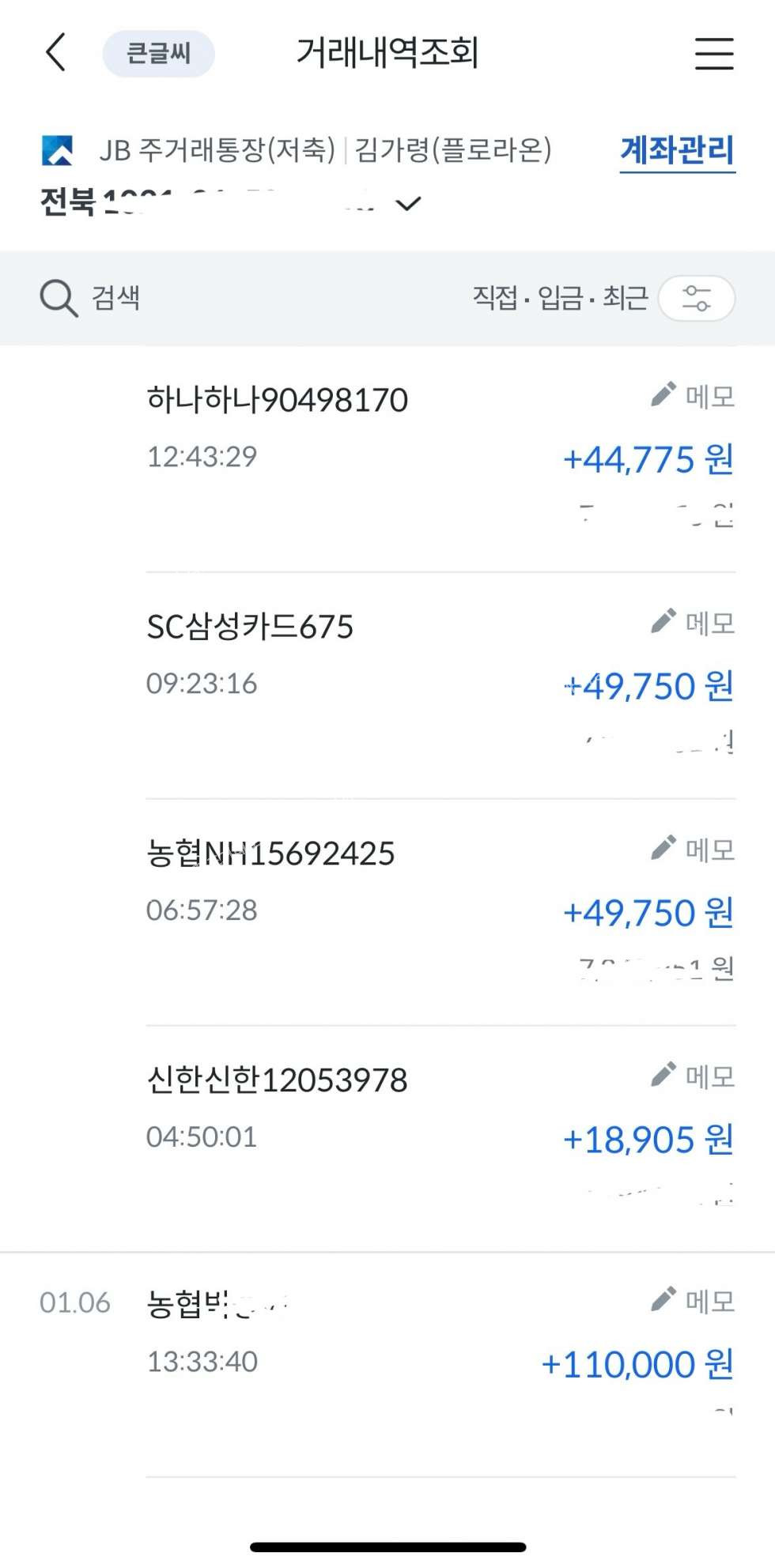Open 계좌관리 account management link
The width and height of the screenshot is (775, 1568).
[677, 150]
